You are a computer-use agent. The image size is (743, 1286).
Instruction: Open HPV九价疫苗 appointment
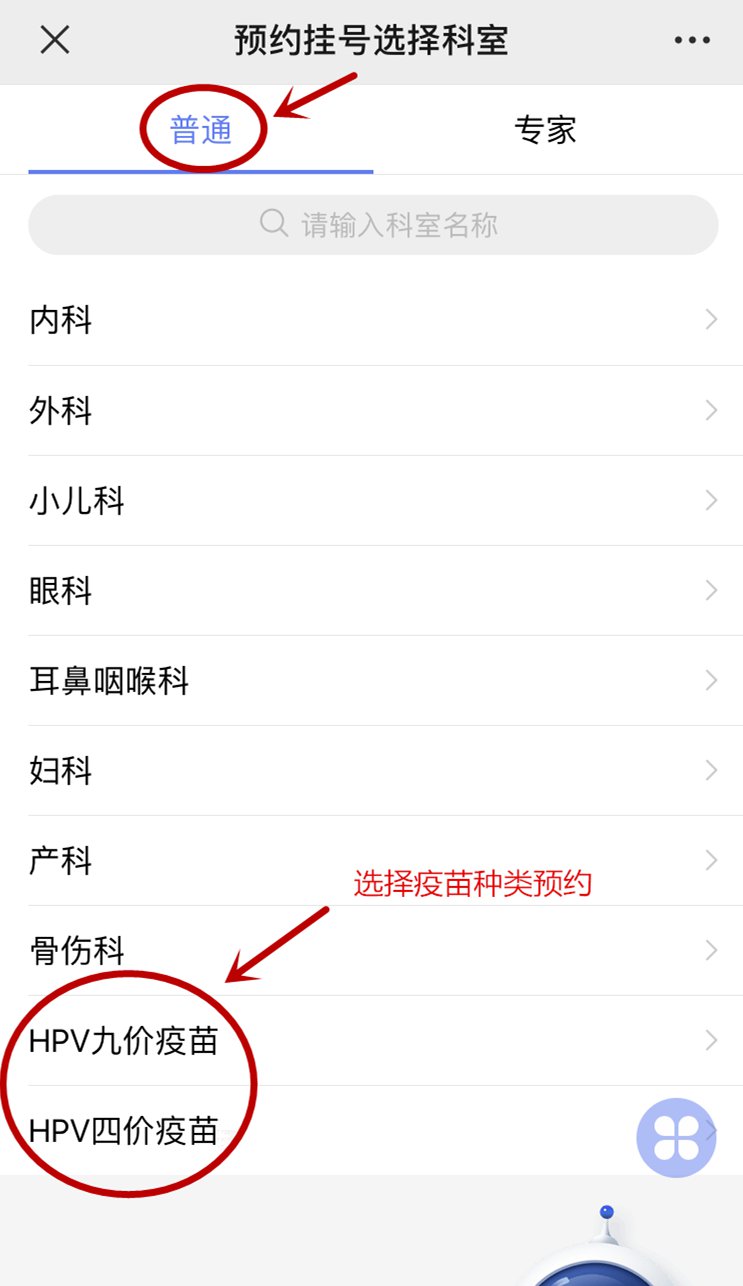click(371, 1041)
